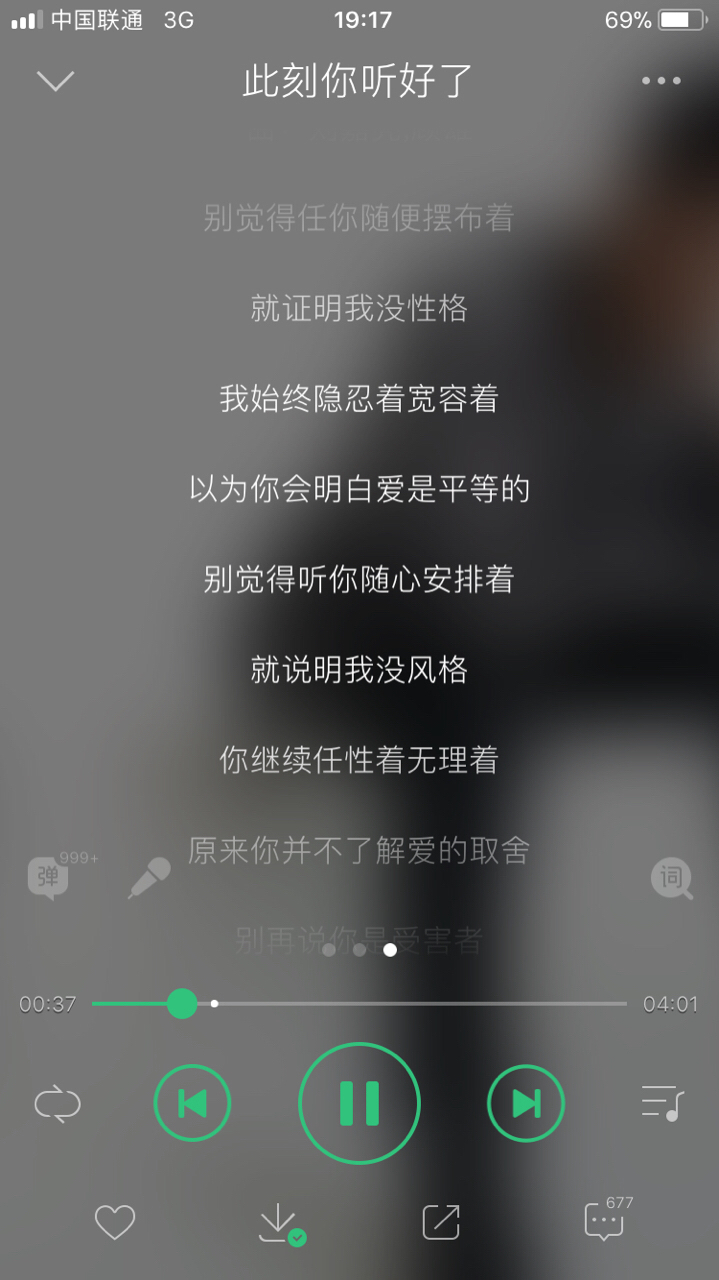The image size is (719, 1280).
Task: Pause the current song
Action: 359,1104
